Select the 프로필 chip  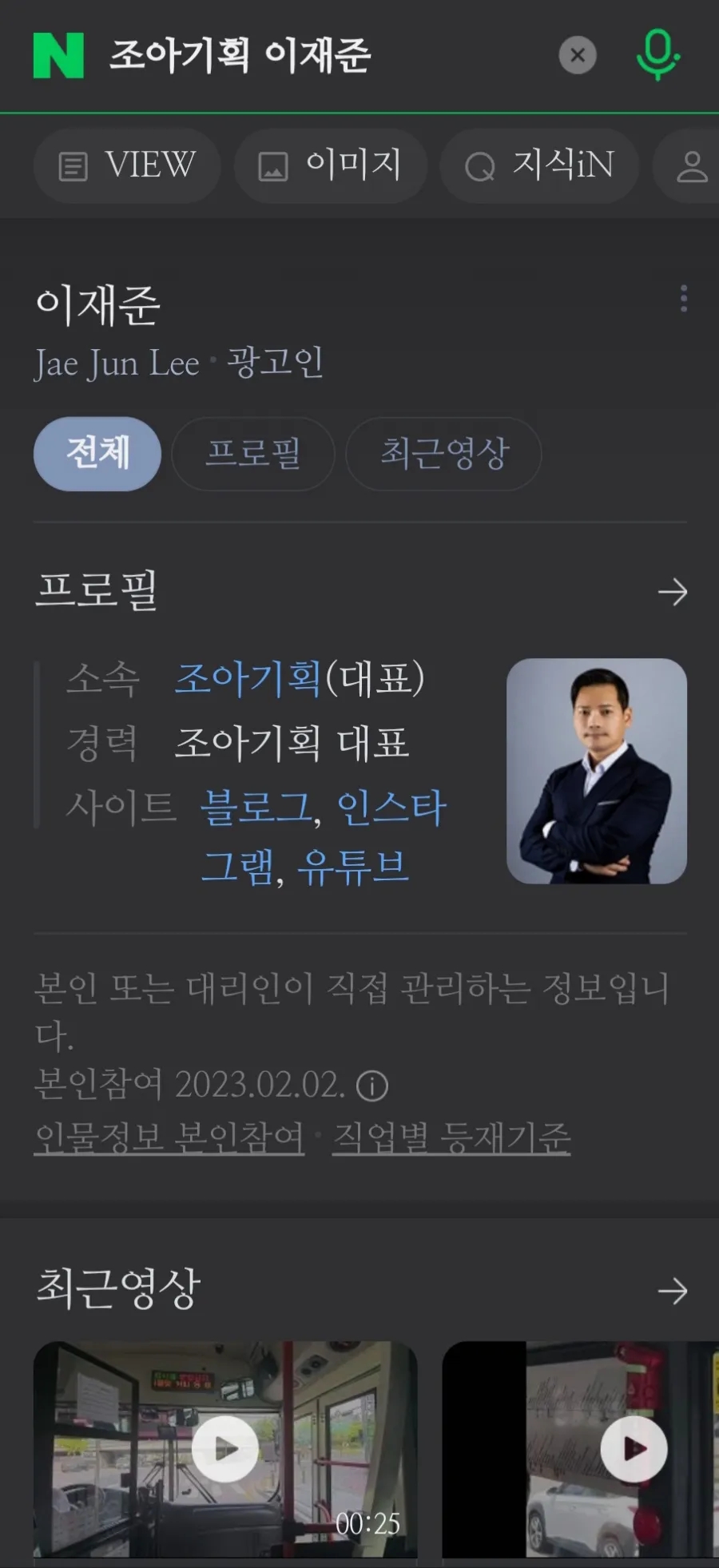252,454
